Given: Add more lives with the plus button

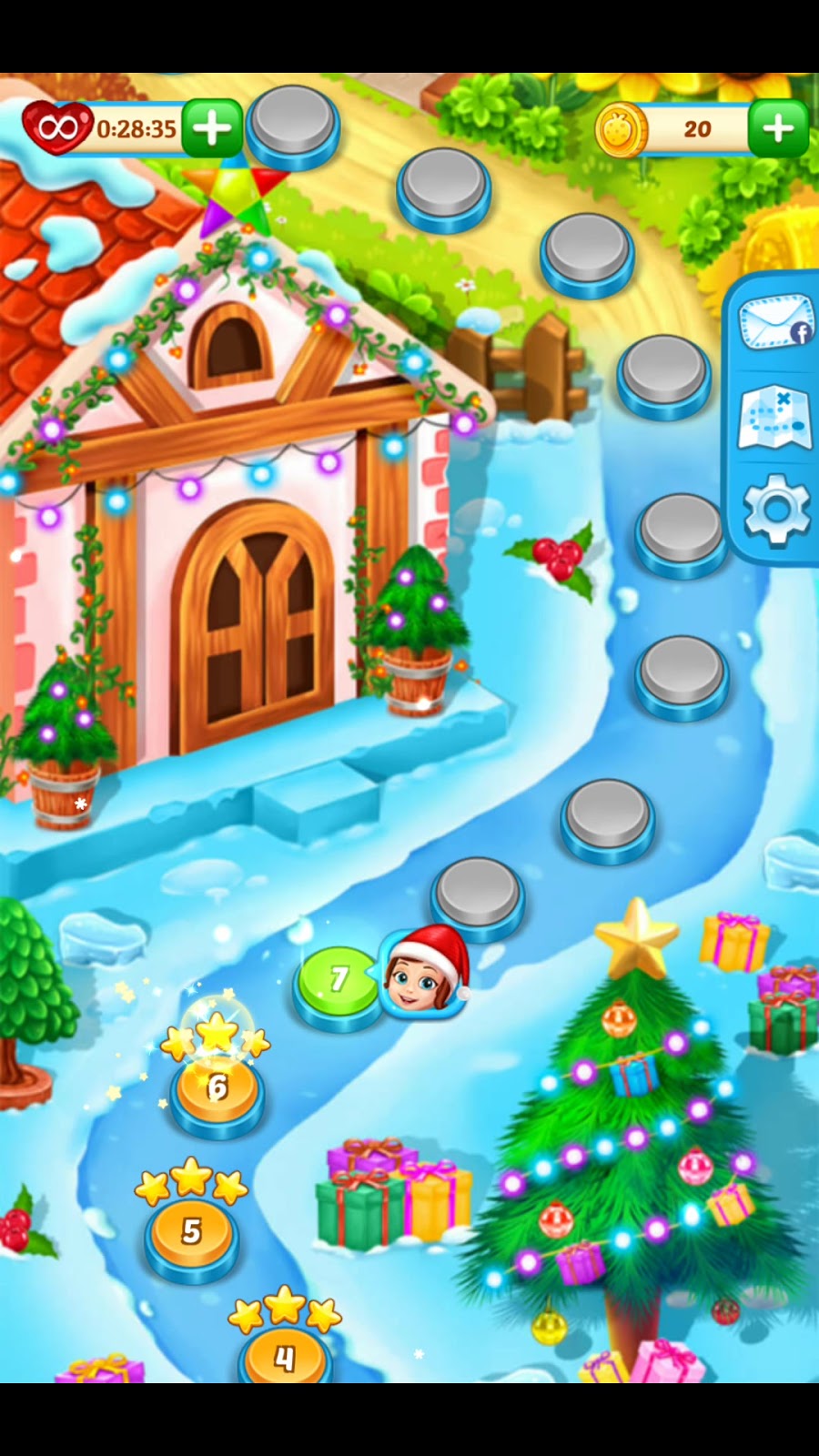Looking at the screenshot, I should click(212, 128).
